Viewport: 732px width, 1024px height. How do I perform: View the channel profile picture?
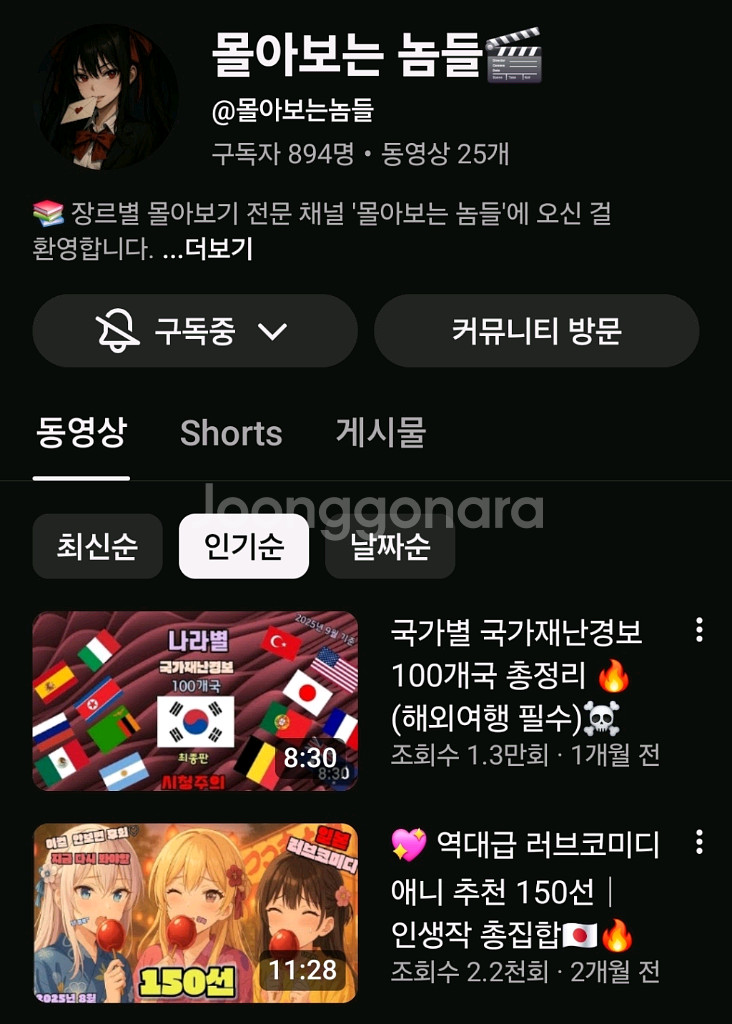point(105,96)
